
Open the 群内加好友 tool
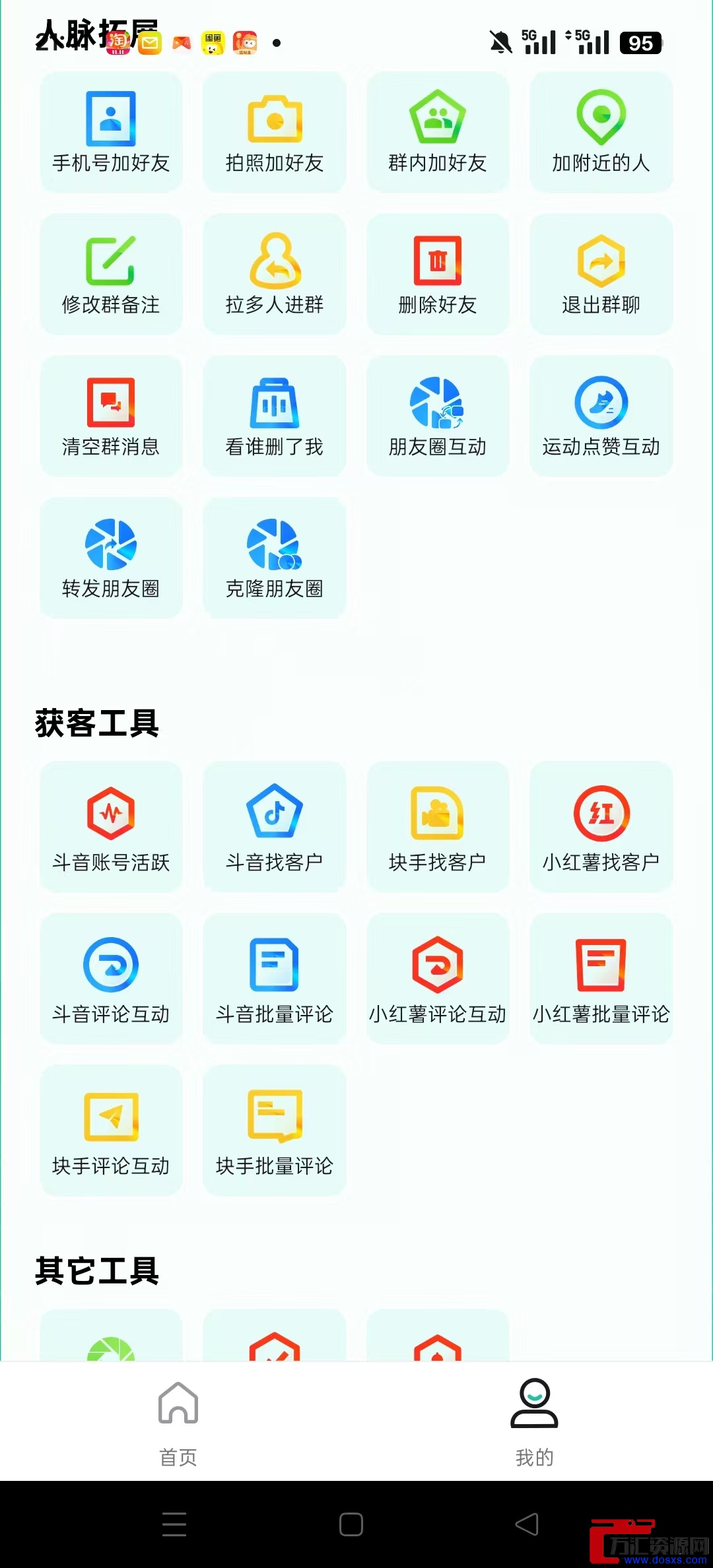click(438, 132)
